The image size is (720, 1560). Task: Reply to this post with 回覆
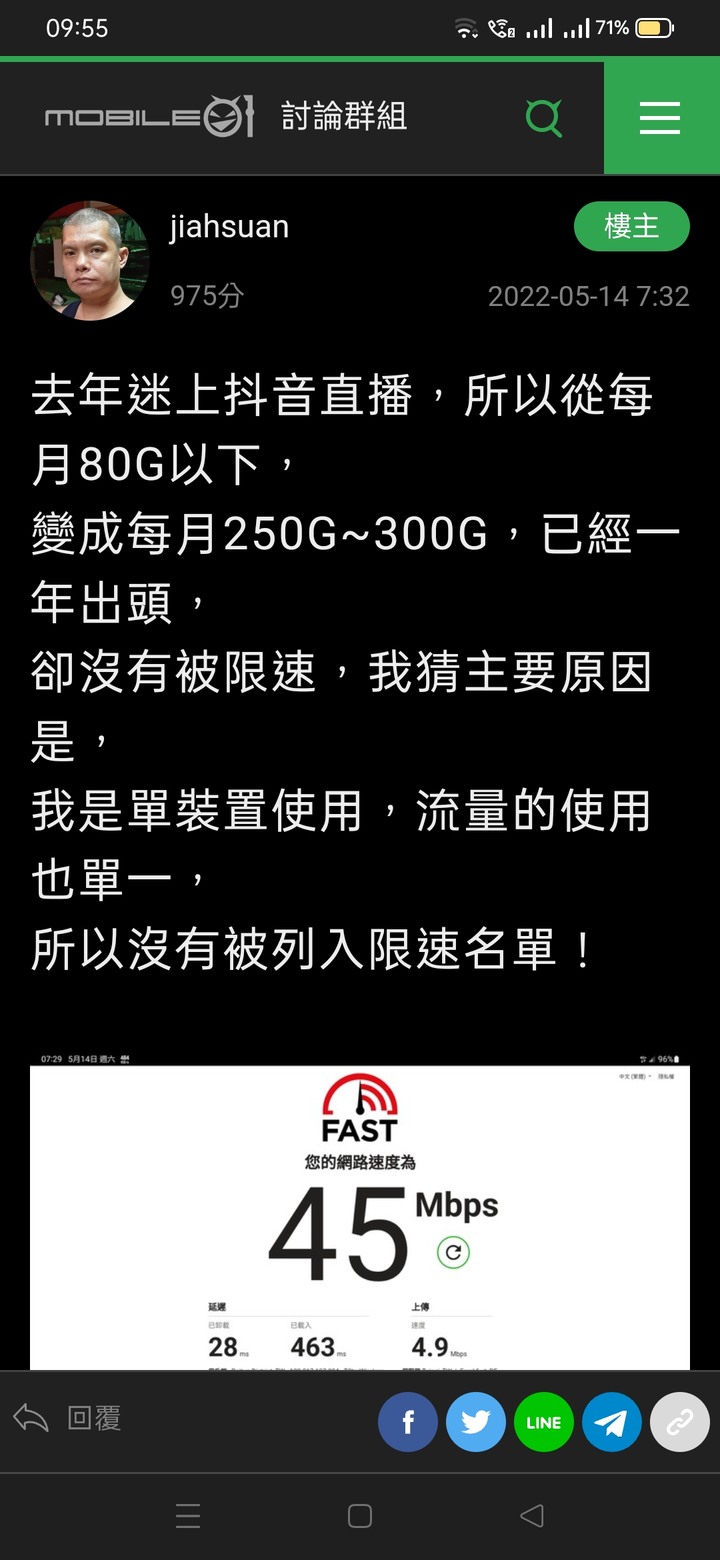(68, 1418)
